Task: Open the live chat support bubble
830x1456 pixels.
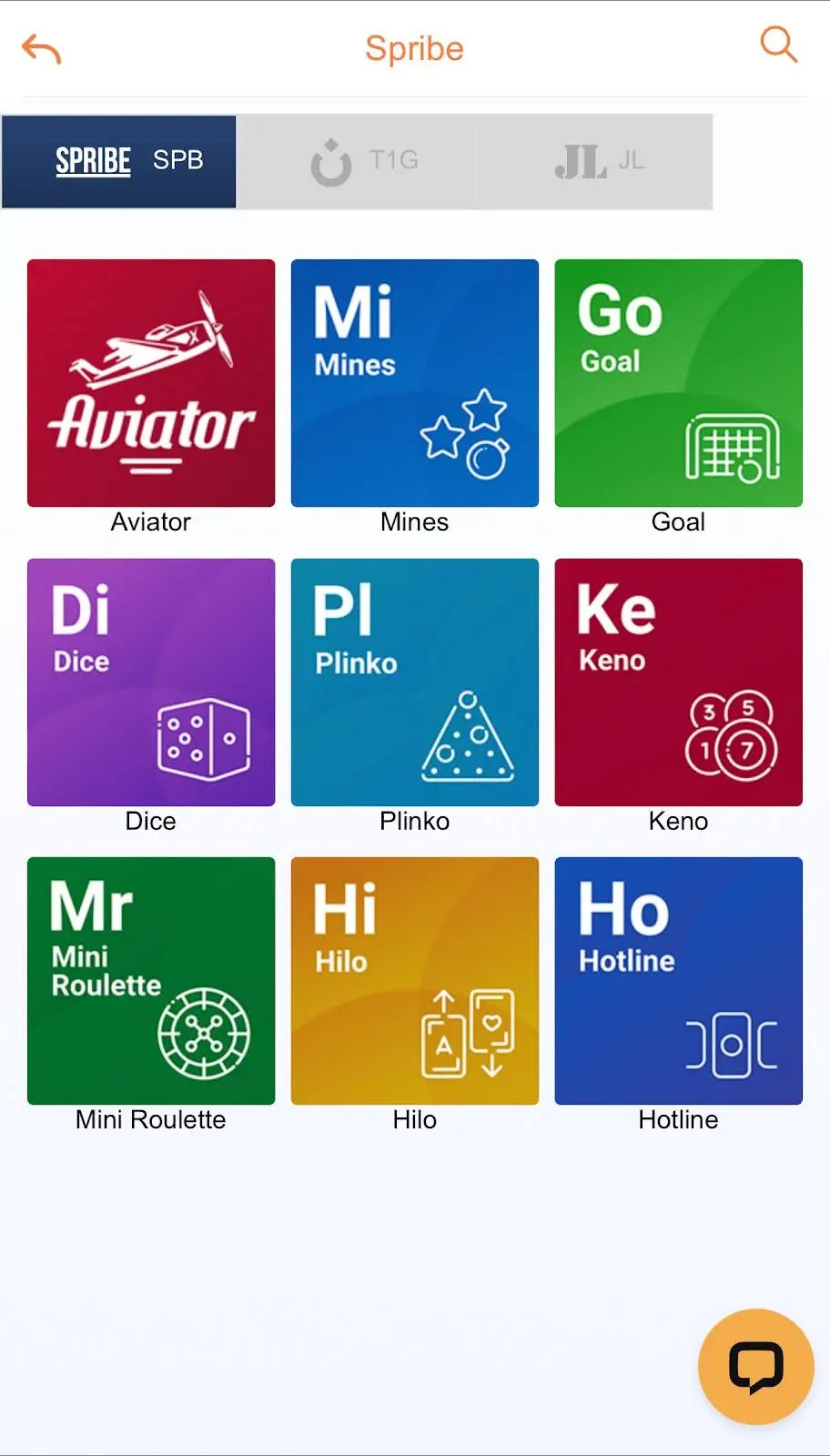Action: (x=755, y=1366)
